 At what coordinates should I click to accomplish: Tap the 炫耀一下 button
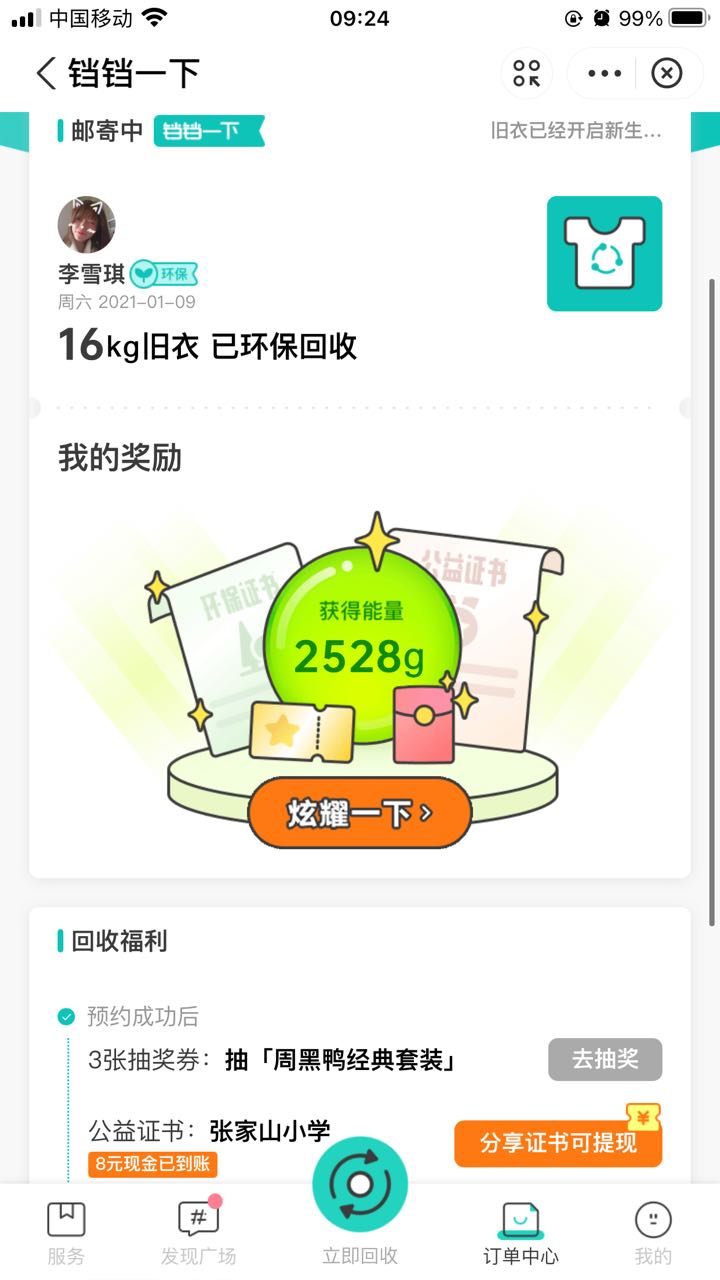pos(360,813)
